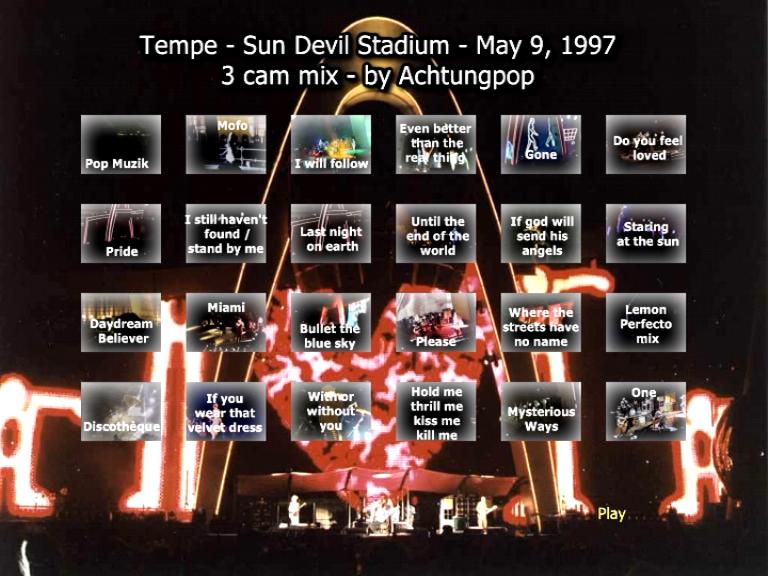Select With or without you

tap(331, 411)
